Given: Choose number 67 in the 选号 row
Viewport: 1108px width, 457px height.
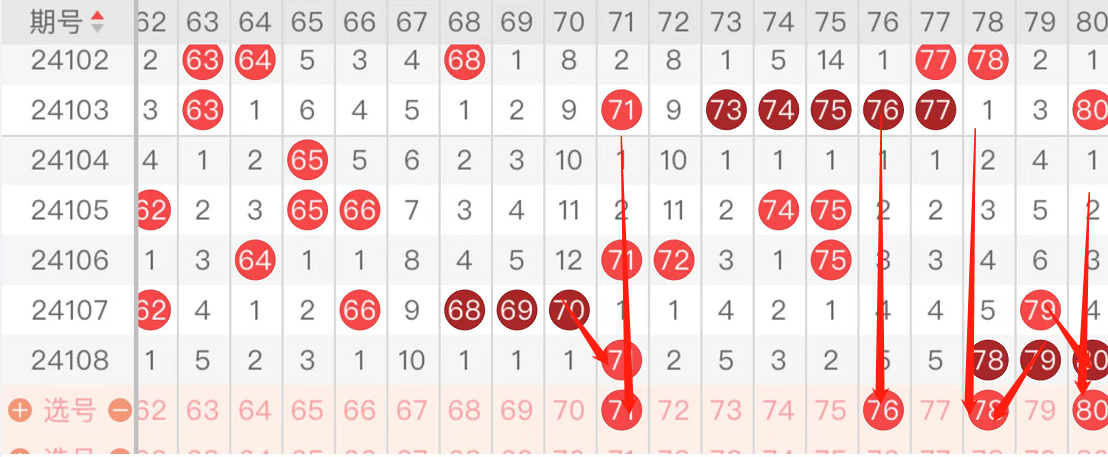Looking at the screenshot, I should 411,410.
